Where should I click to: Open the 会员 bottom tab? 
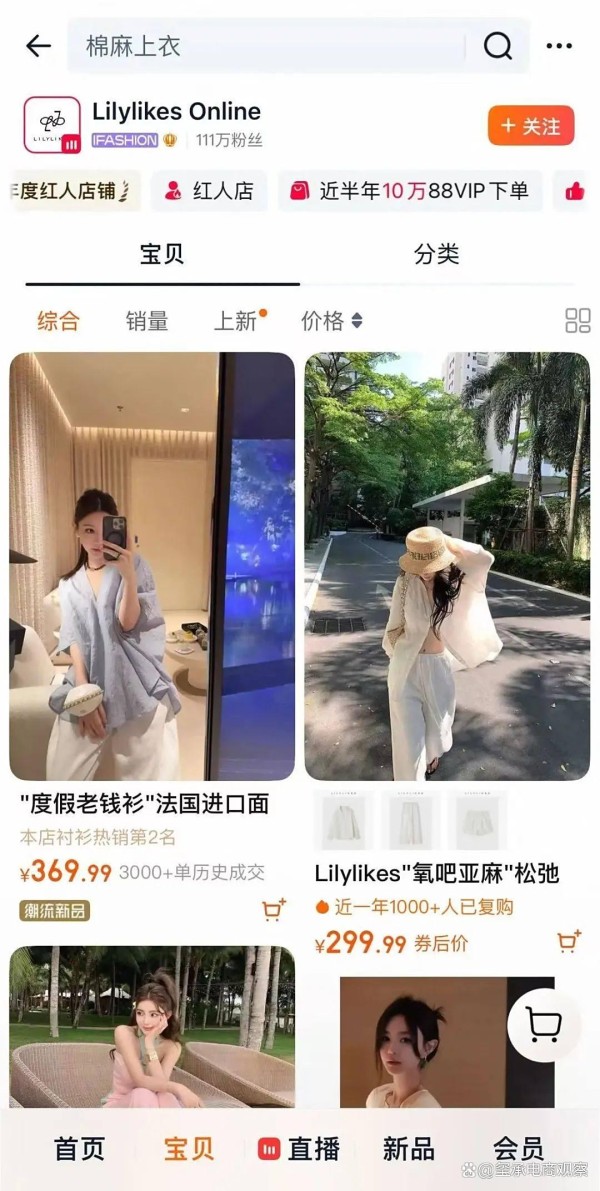click(x=518, y=1149)
